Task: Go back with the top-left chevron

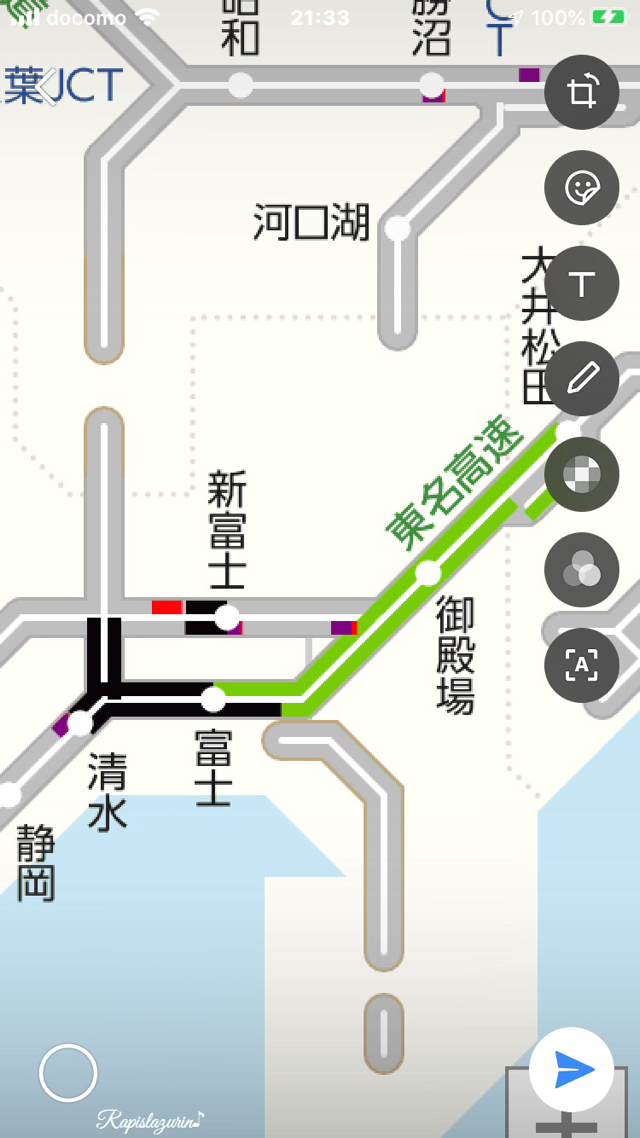Action: coord(48,87)
